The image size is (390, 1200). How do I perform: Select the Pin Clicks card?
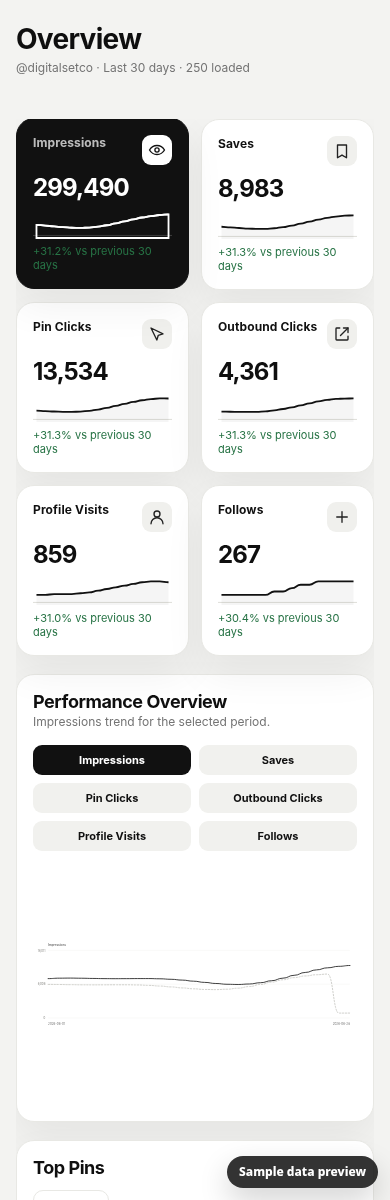[x=103, y=387]
